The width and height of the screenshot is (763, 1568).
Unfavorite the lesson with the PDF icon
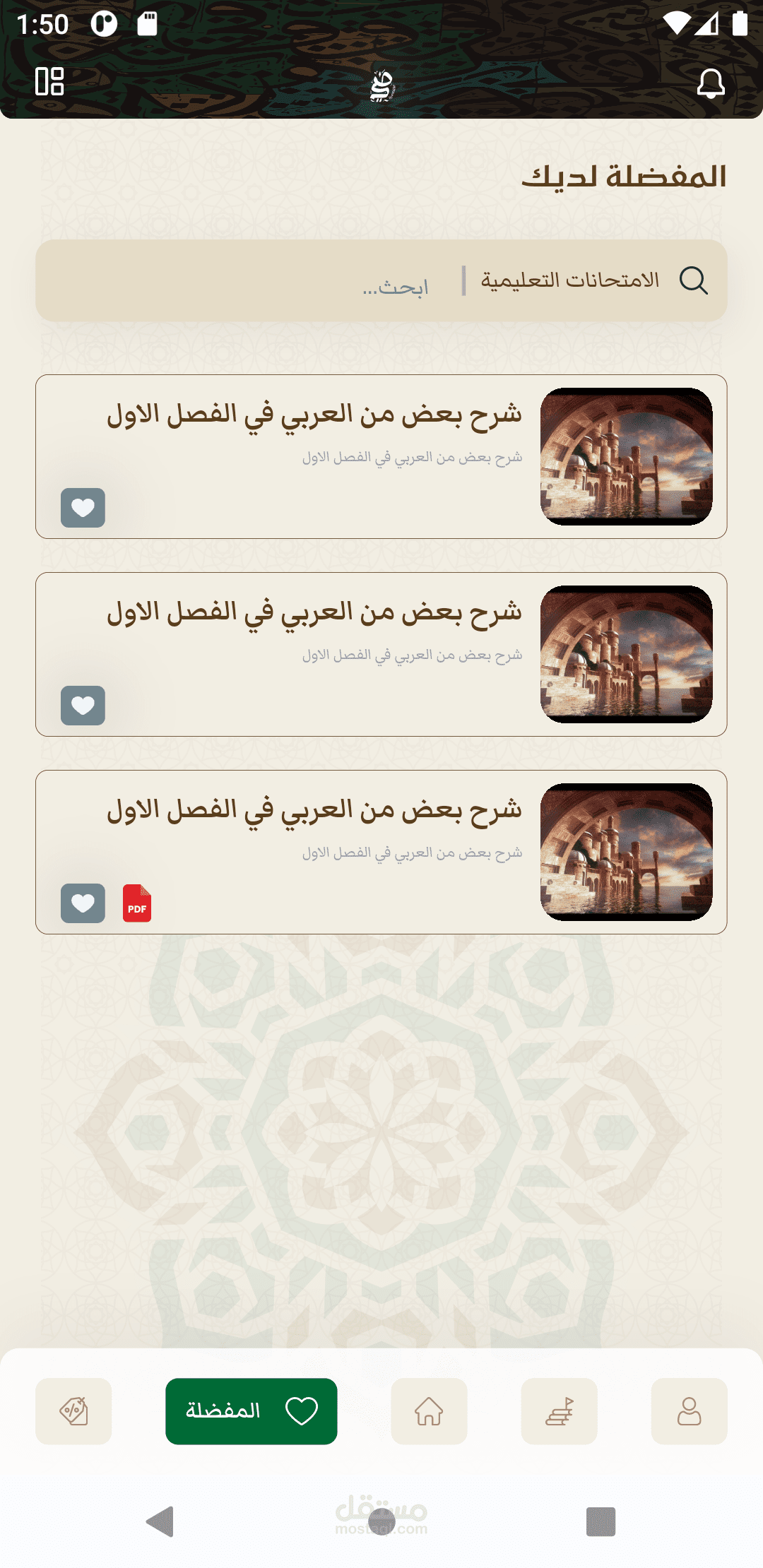[x=83, y=903]
